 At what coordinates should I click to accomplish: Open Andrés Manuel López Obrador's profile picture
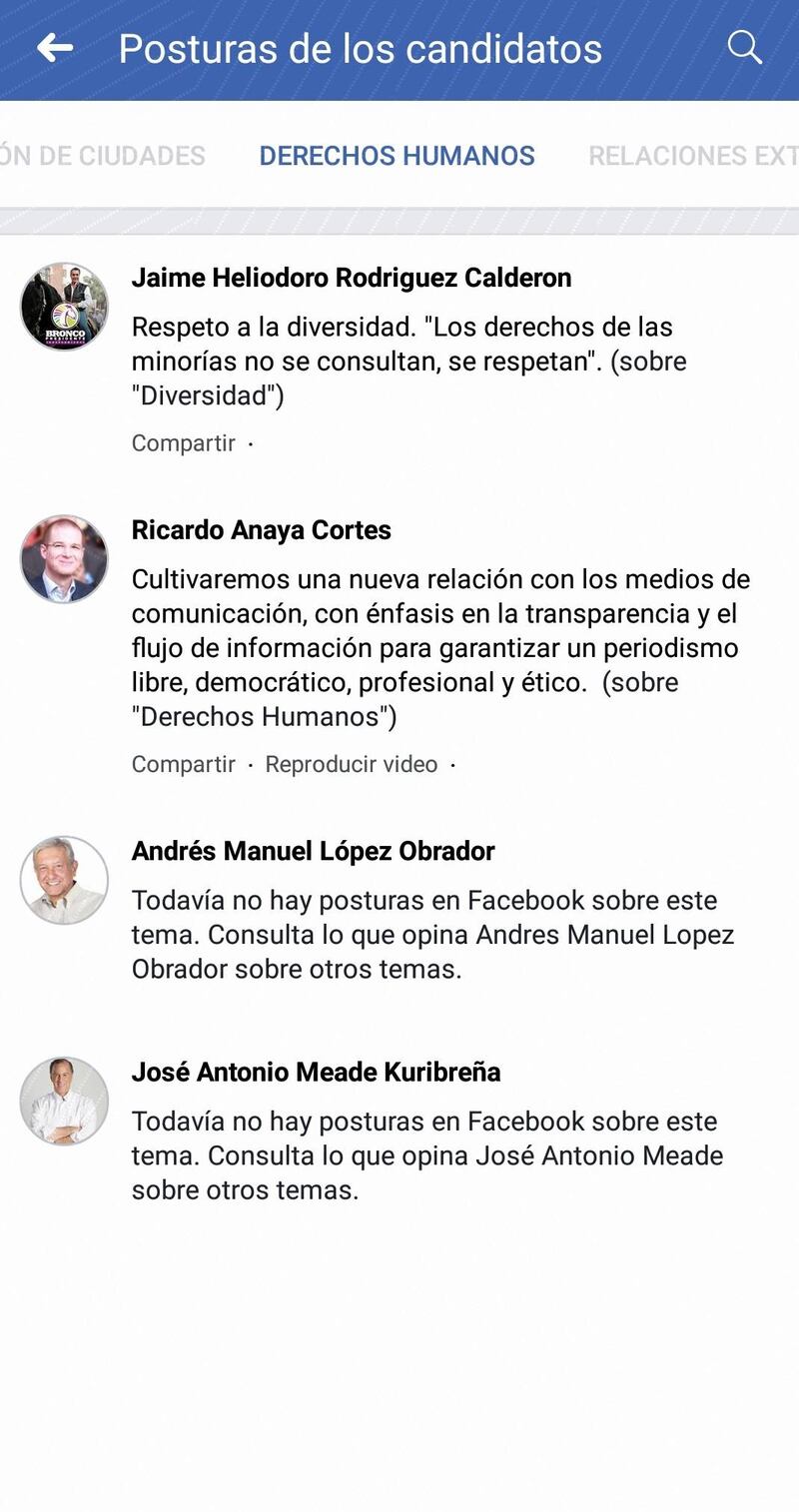(x=64, y=880)
